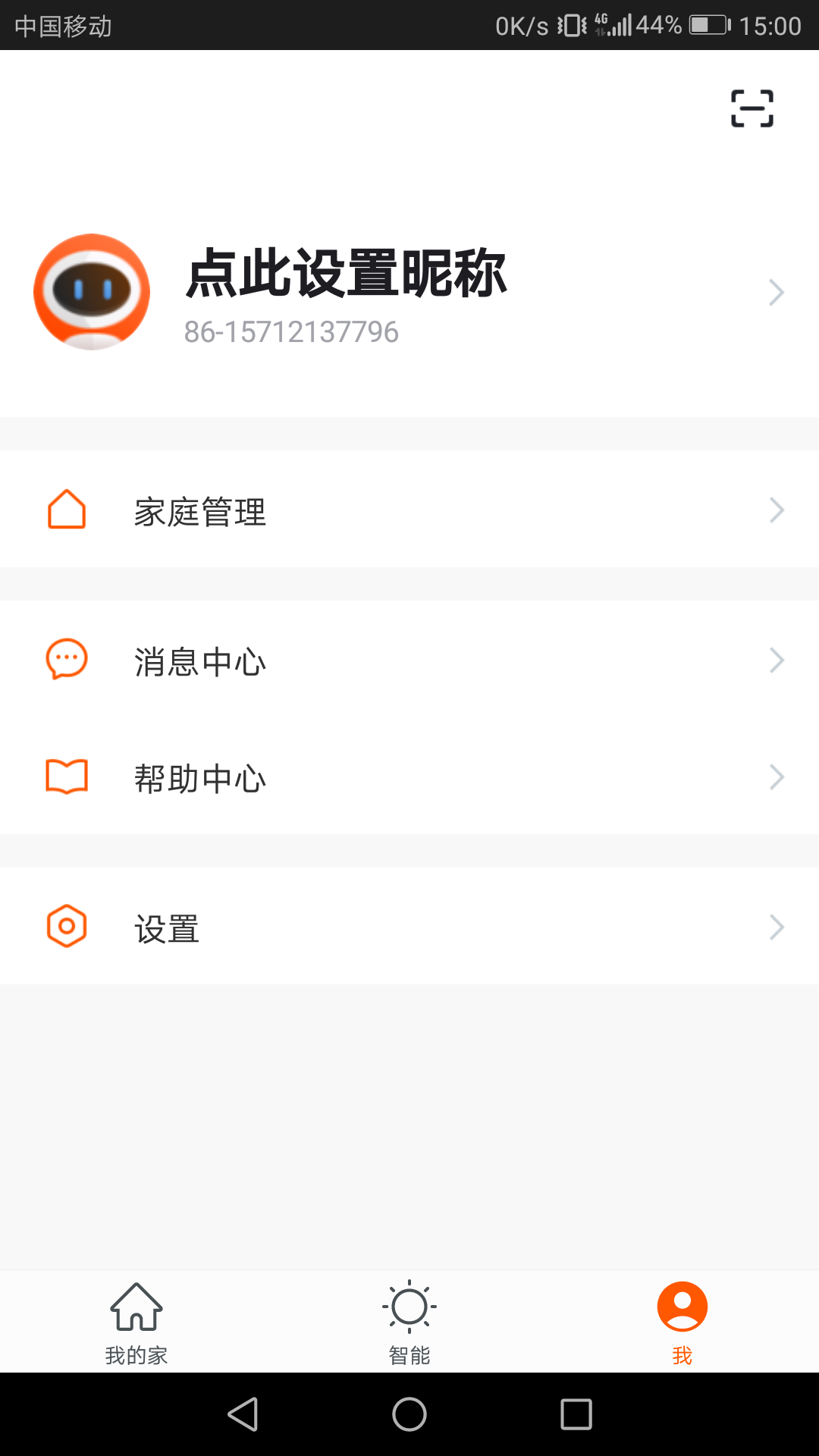Select the 我 tab
This screenshot has width=819, height=1456.
point(682,1323)
